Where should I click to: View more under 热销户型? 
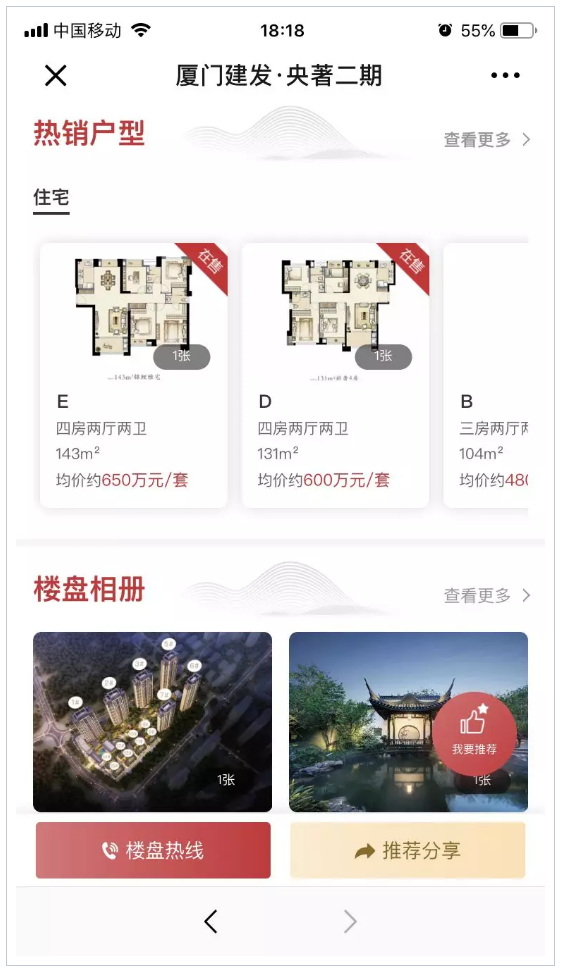(487, 140)
